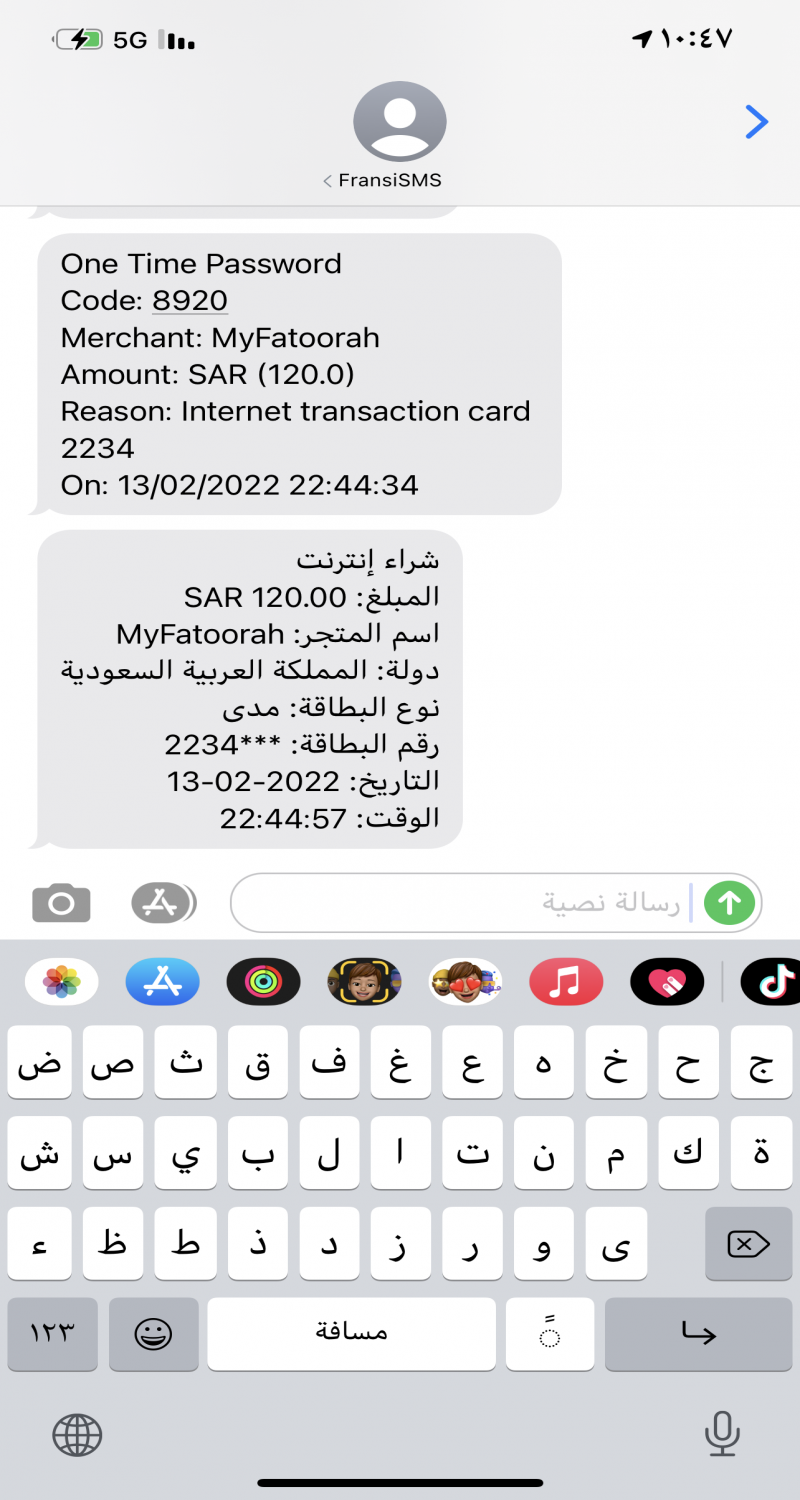
Task: Delete a character with backspace key
Action: point(748,1244)
